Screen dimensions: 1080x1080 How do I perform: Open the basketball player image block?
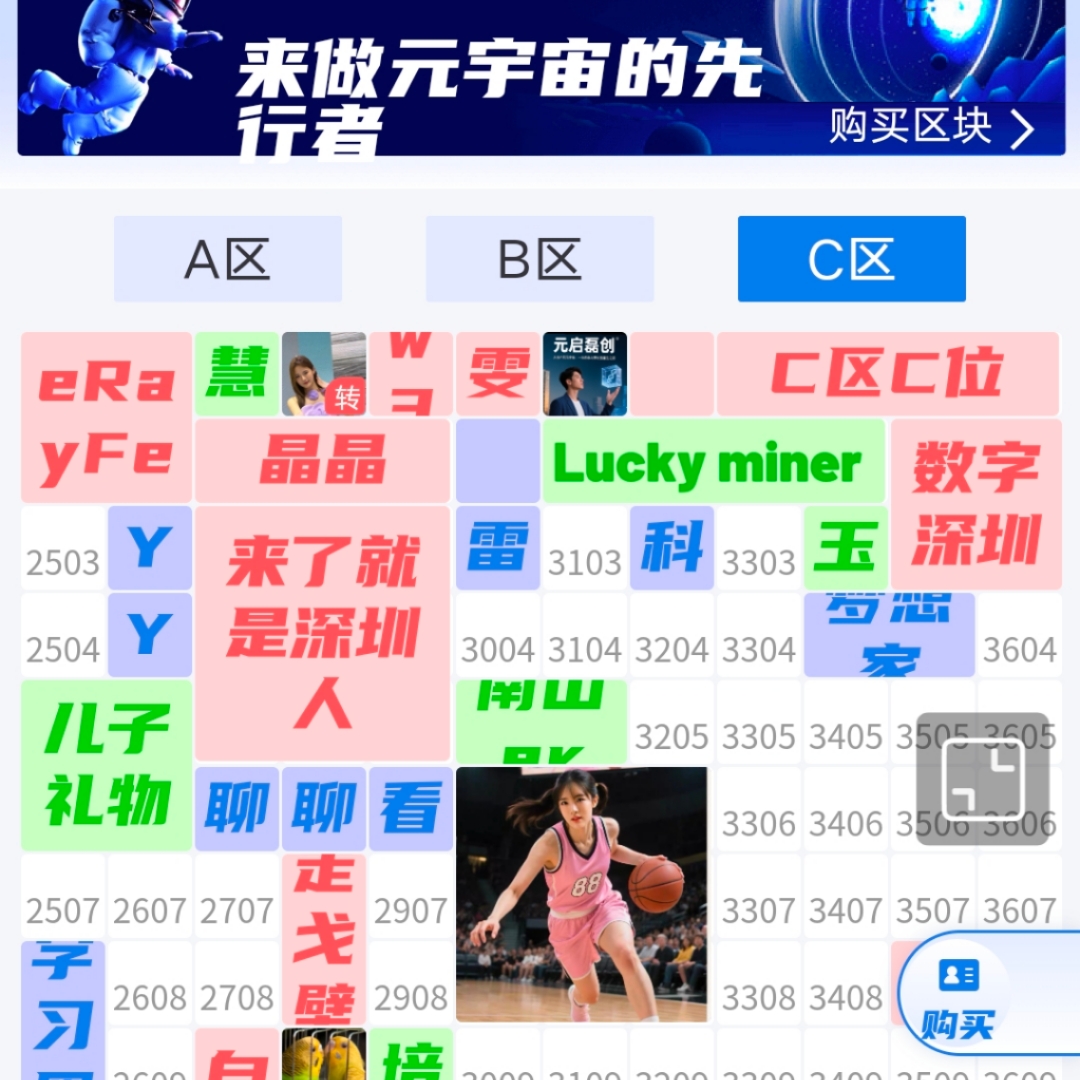point(582,894)
